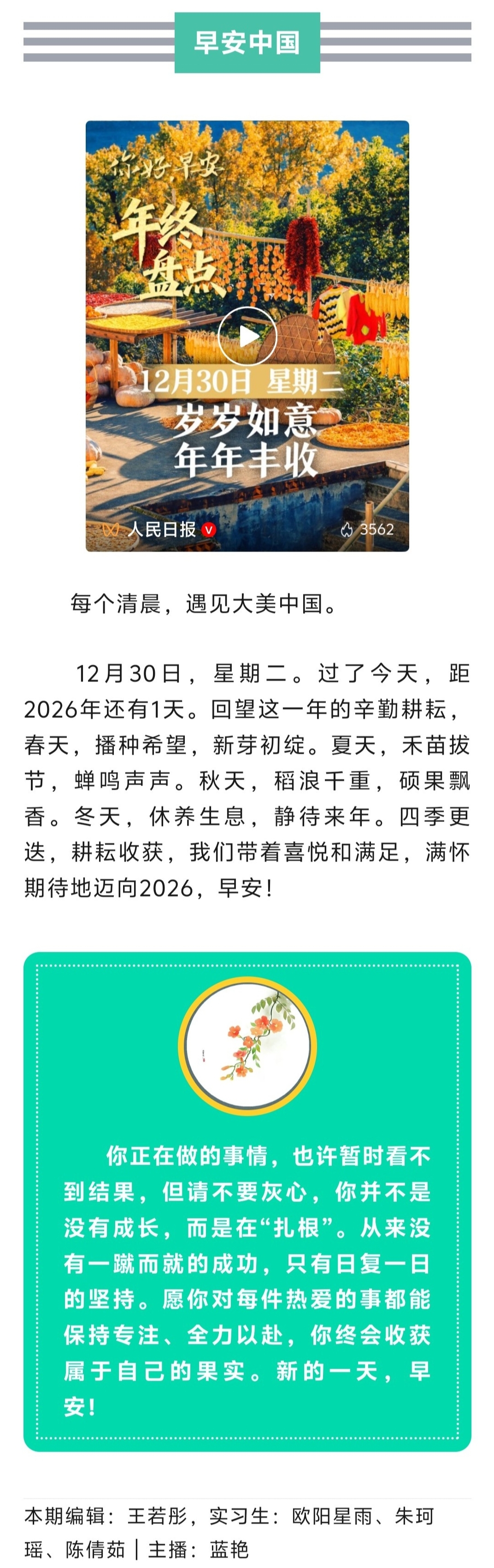Open the 人民日报 channel on the video card

coord(161,529)
